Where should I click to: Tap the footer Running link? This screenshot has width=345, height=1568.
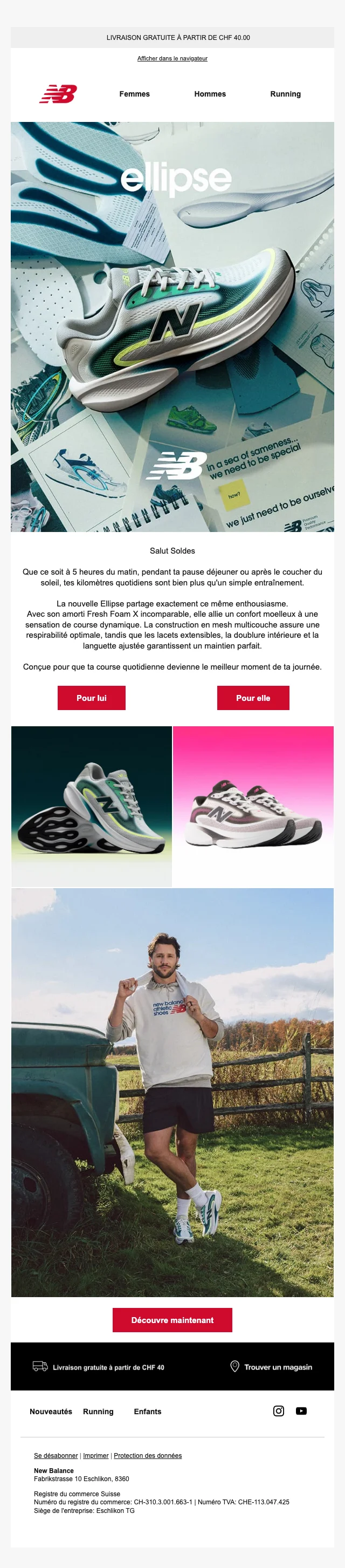pos(98,1411)
